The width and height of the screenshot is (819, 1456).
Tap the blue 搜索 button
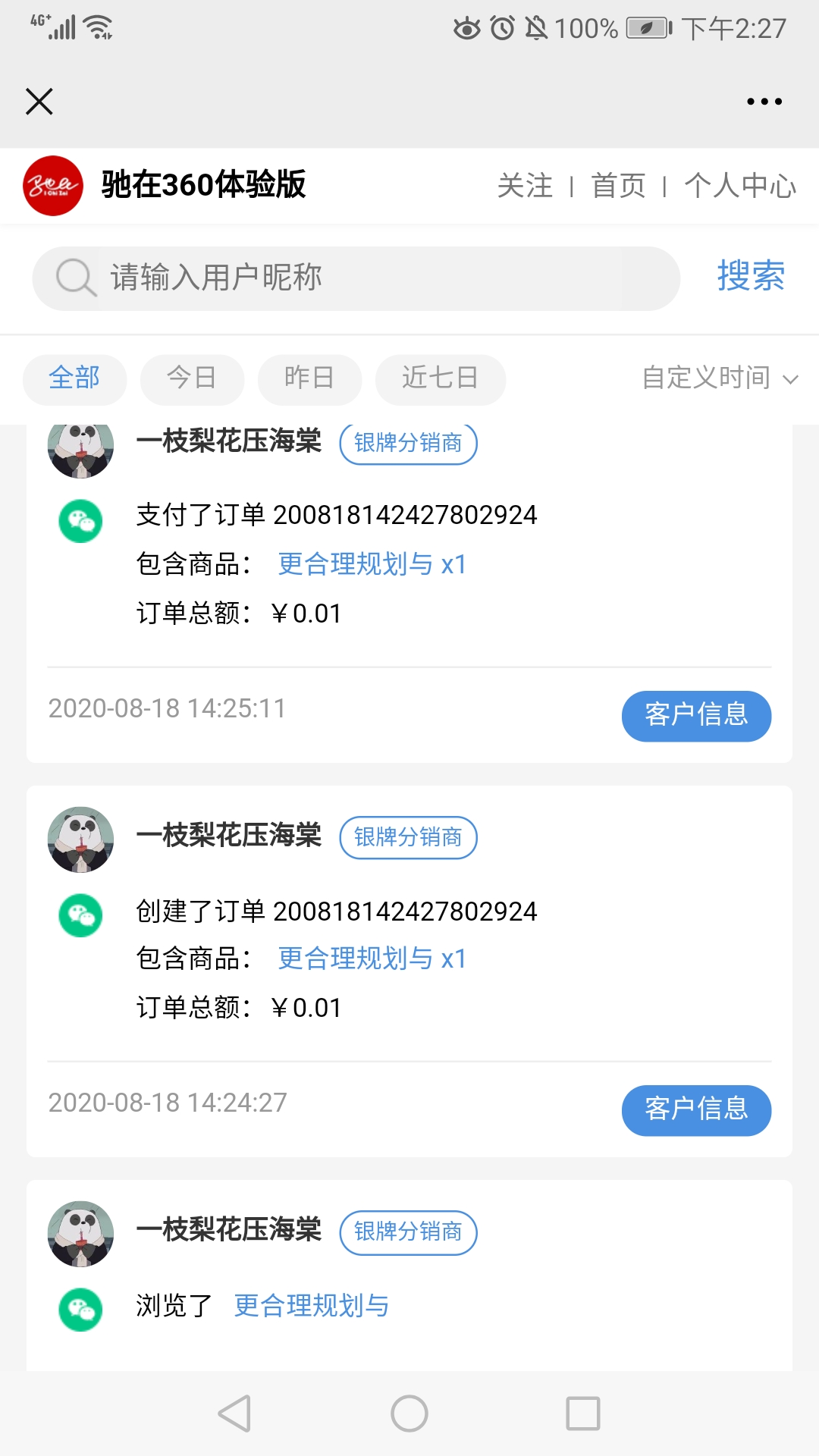(x=751, y=275)
